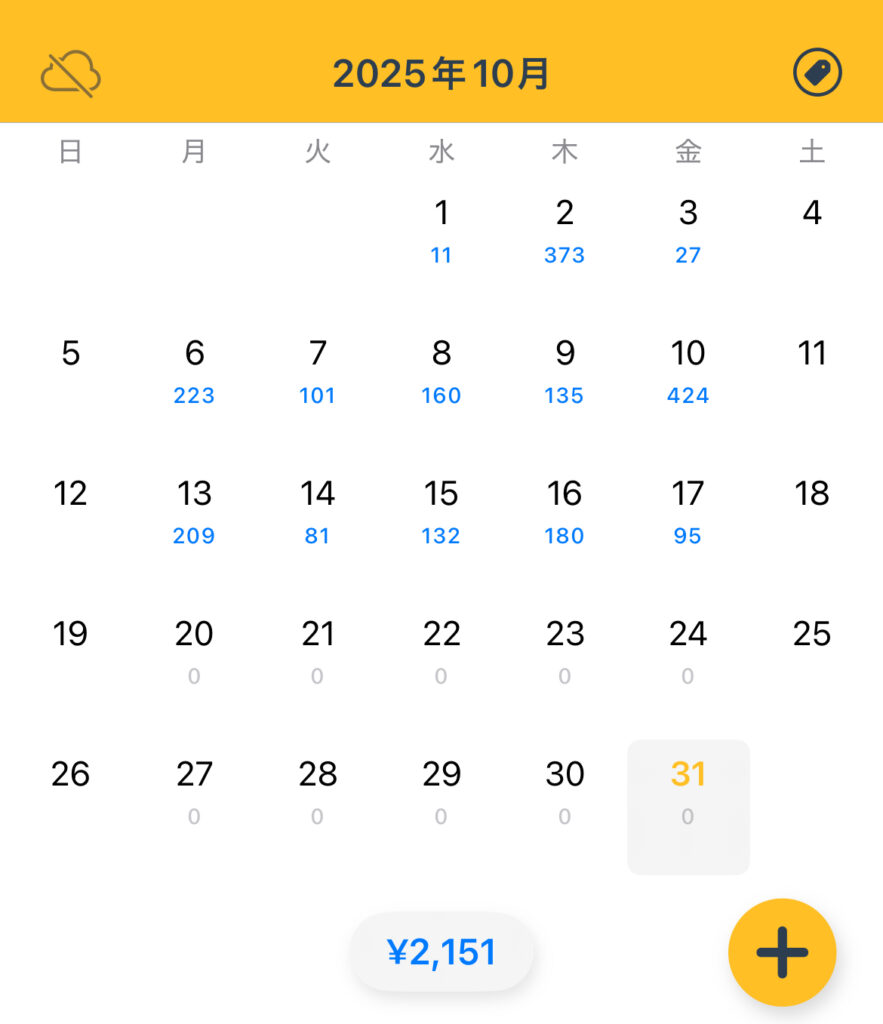Open October 16 showing 180
This screenshot has height=1024, width=883.
565,510
